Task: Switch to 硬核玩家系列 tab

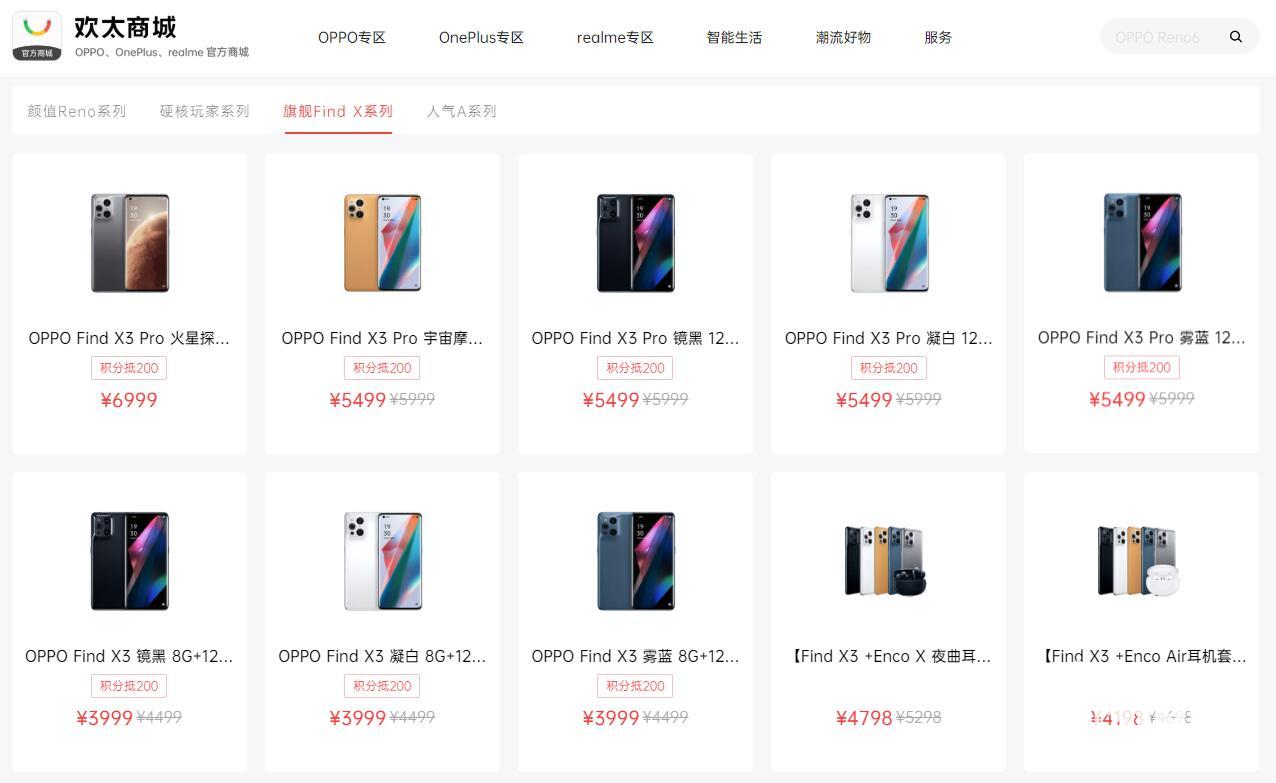Action: (205, 111)
